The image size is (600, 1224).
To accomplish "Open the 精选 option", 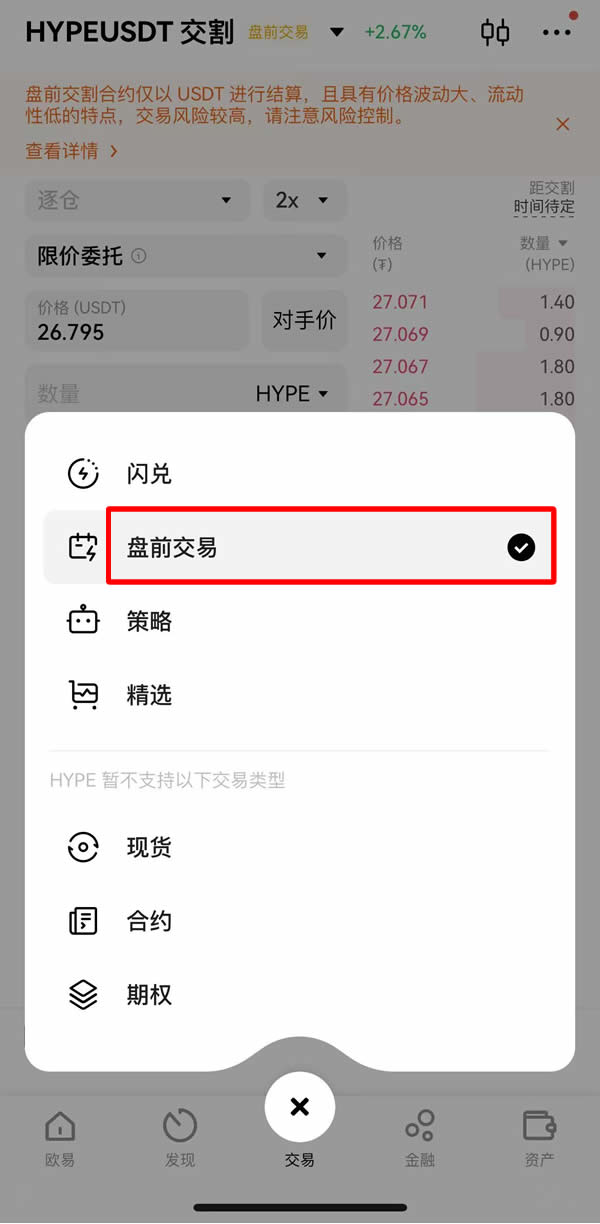I will [x=149, y=695].
